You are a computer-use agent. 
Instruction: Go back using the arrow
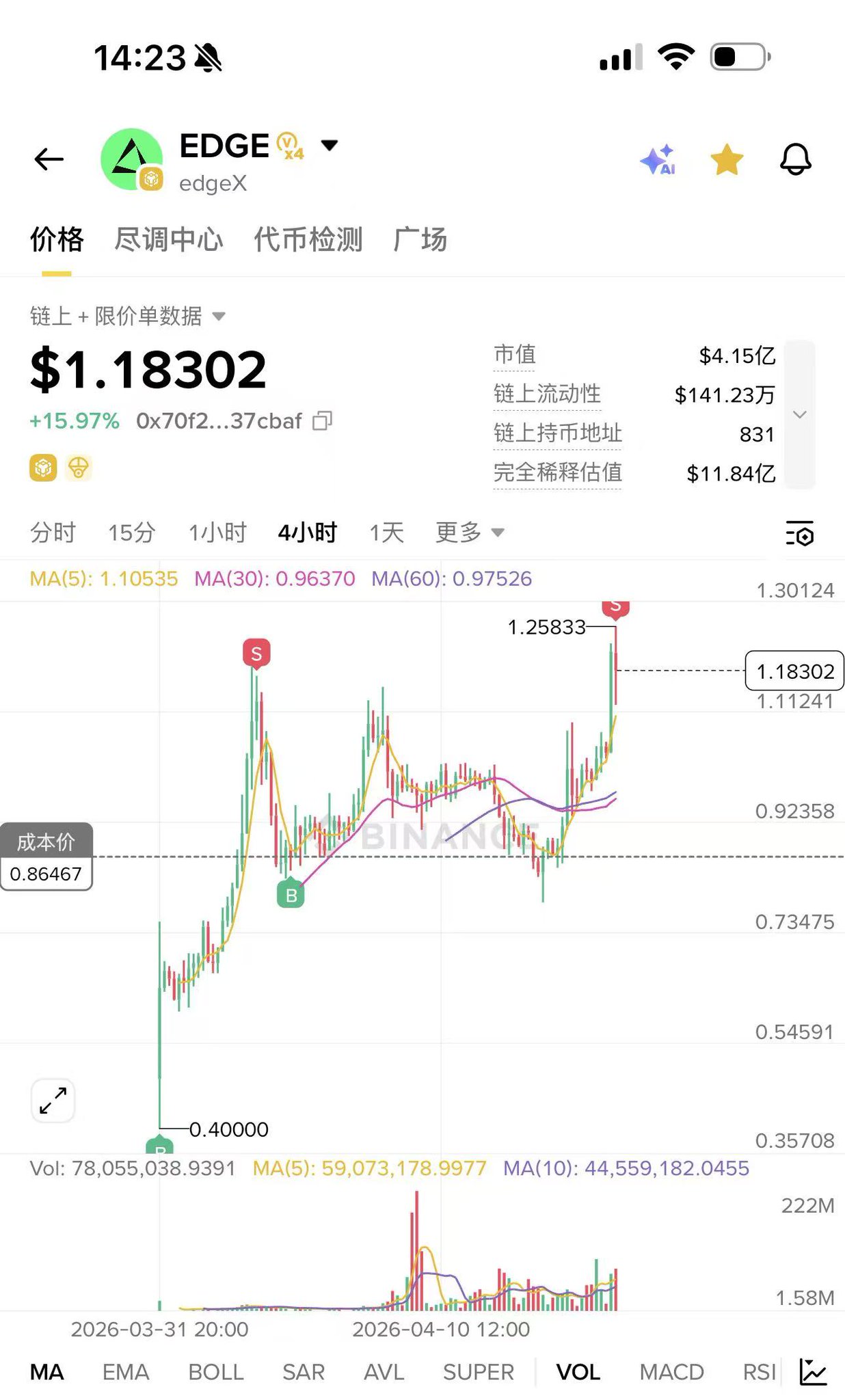pyautogui.click(x=49, y=159)
